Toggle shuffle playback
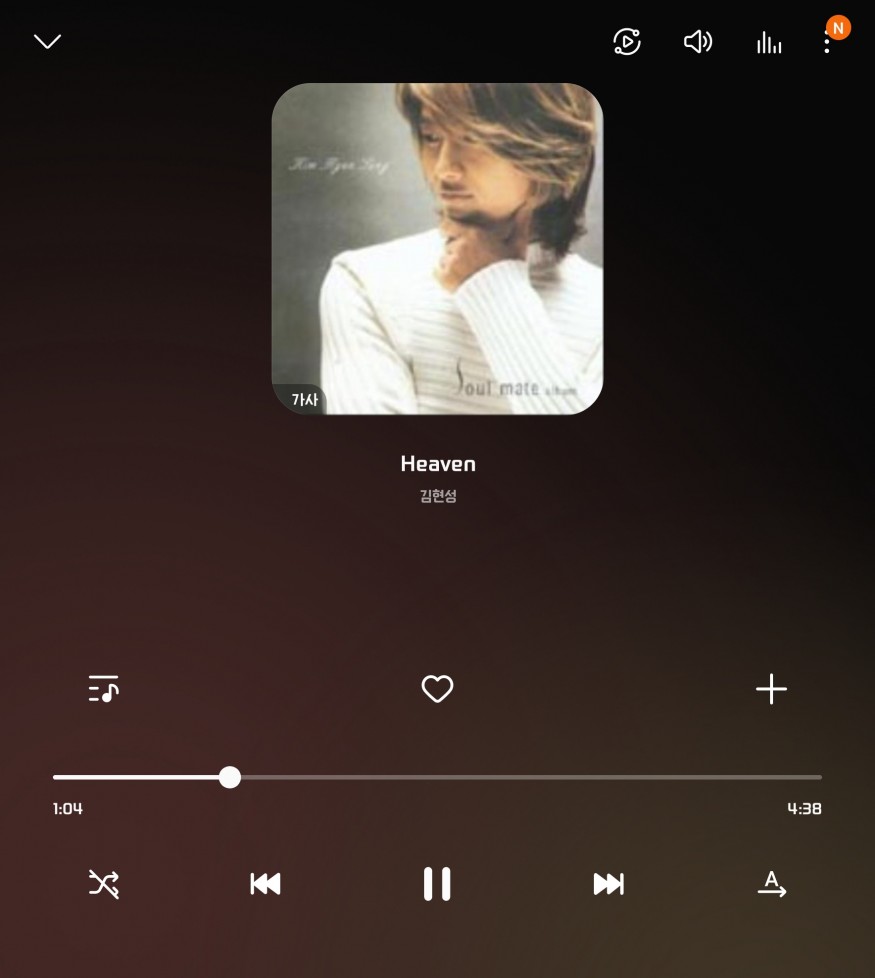The image size is (875, 978). click(x=103, y=884)
